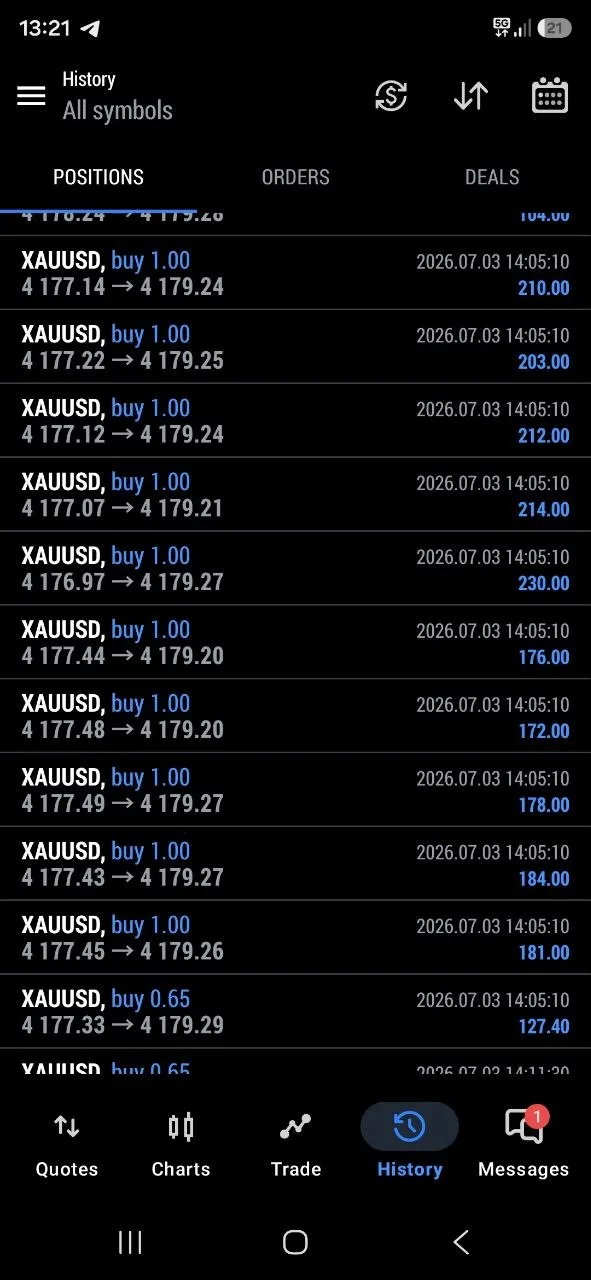Open the calendar date range picker

click(x=550, y=96)
